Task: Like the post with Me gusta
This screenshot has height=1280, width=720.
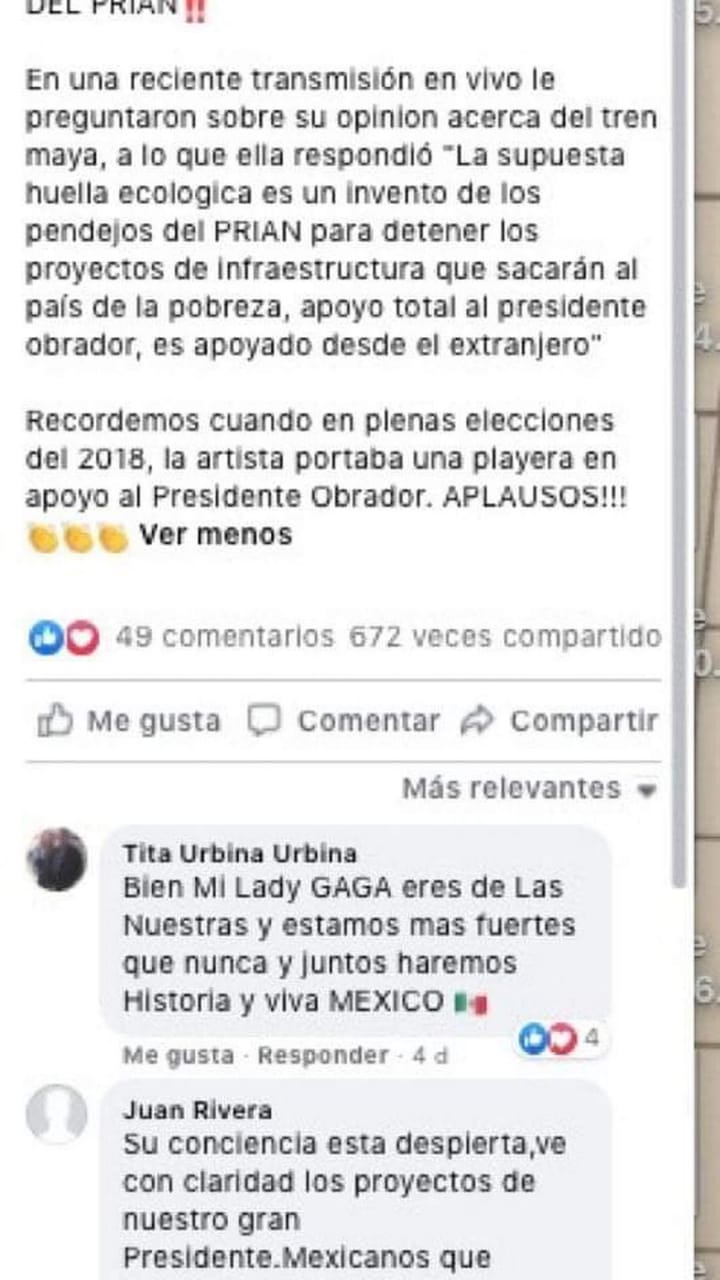Action: (129, 721)
